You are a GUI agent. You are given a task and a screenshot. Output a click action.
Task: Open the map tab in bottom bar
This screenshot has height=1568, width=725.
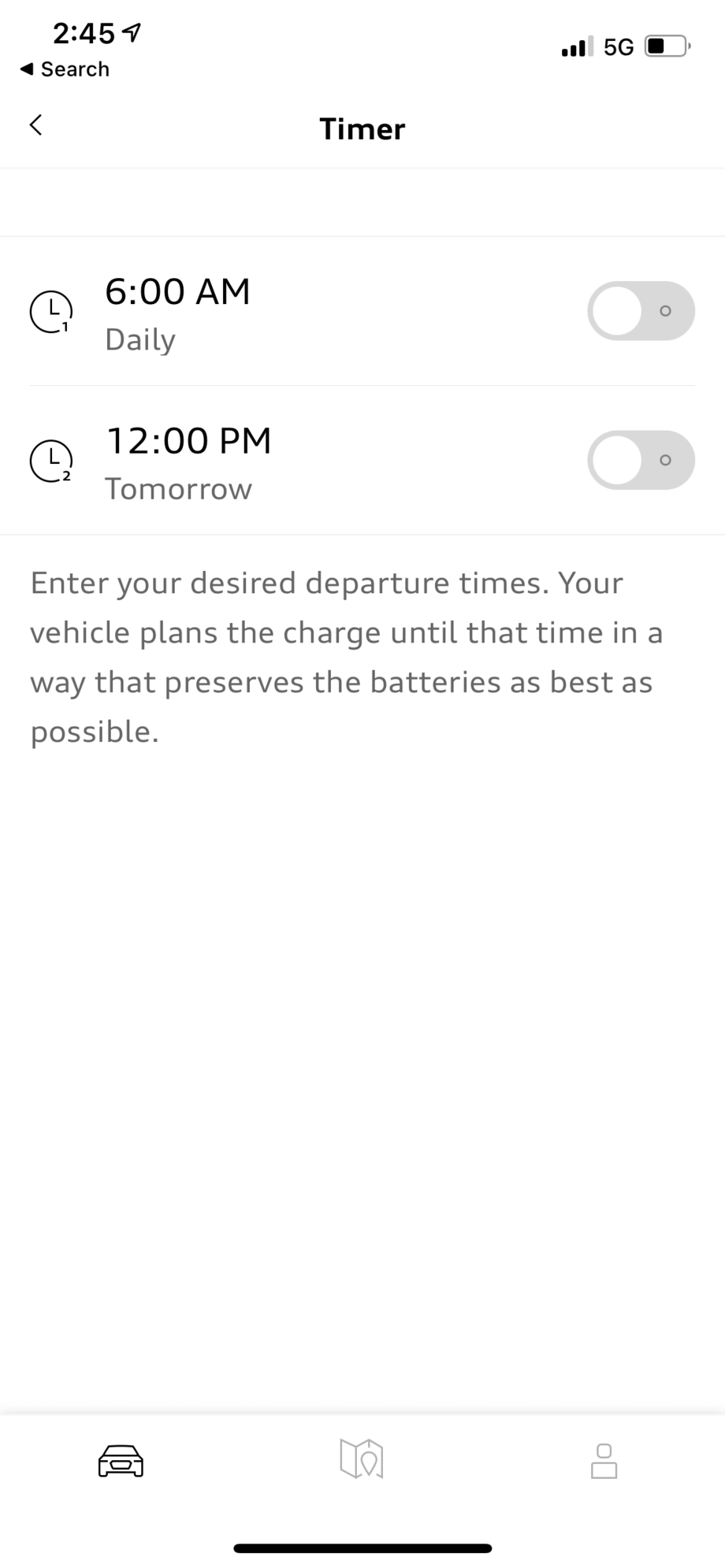click(362, 1459)
